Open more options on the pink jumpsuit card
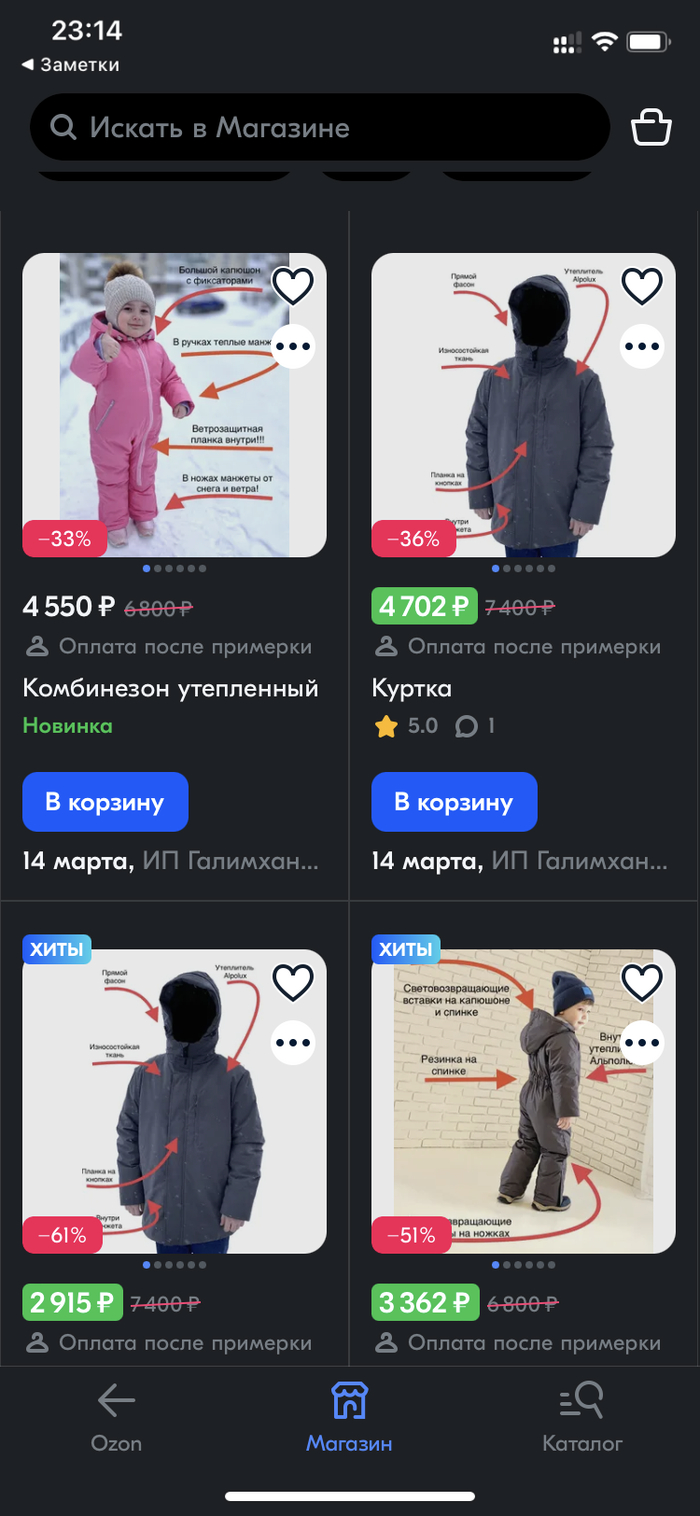This screenshot has height=1516, width=700. click(293, 347)
